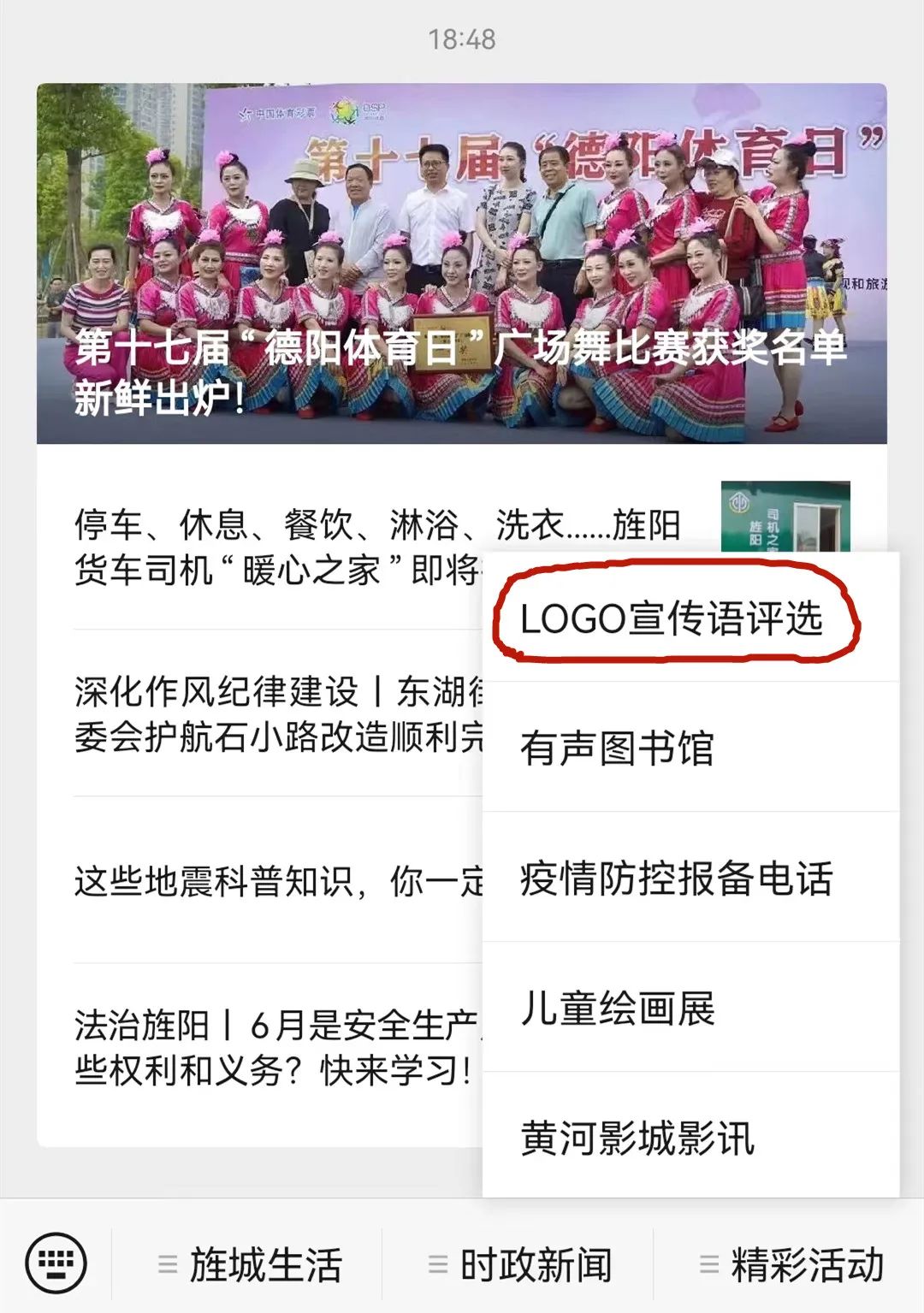This screenshot has height=1313, width=924.
Task: Open the 旌城生活 bottom menu
Action: click(x=251, y=1265)
